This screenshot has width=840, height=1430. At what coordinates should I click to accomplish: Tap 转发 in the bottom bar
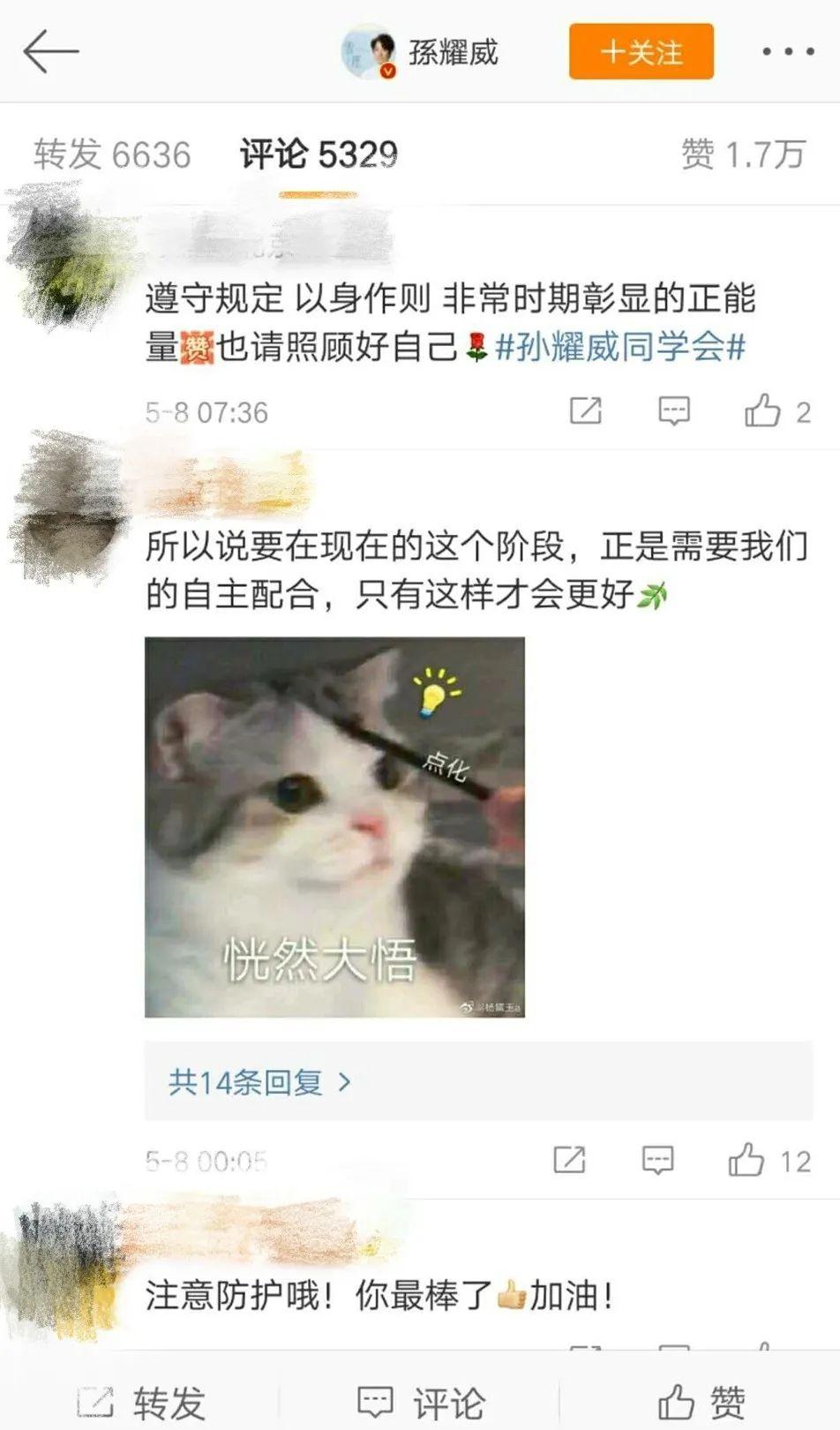point(141,1401)
